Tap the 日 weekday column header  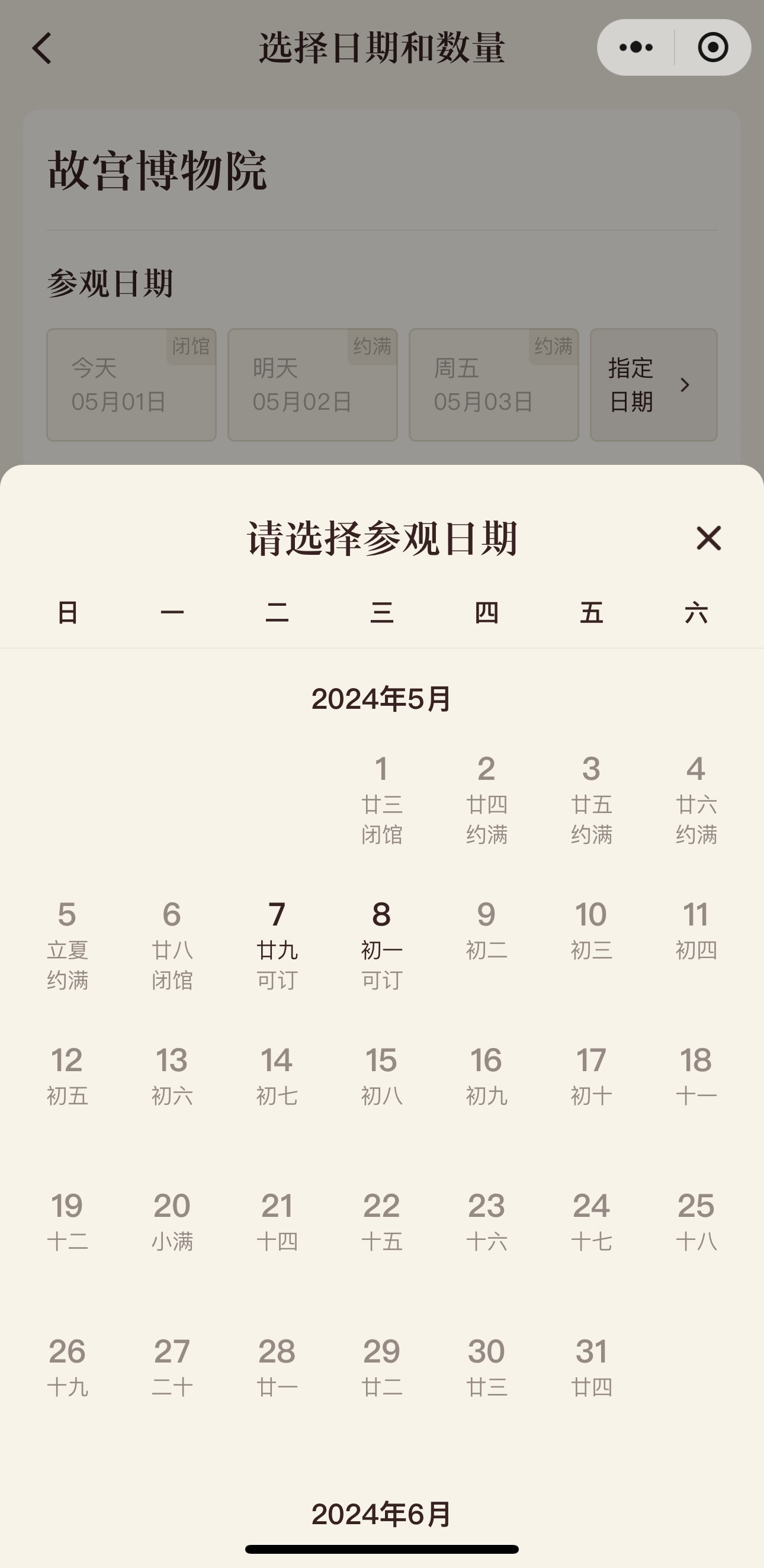67,613
